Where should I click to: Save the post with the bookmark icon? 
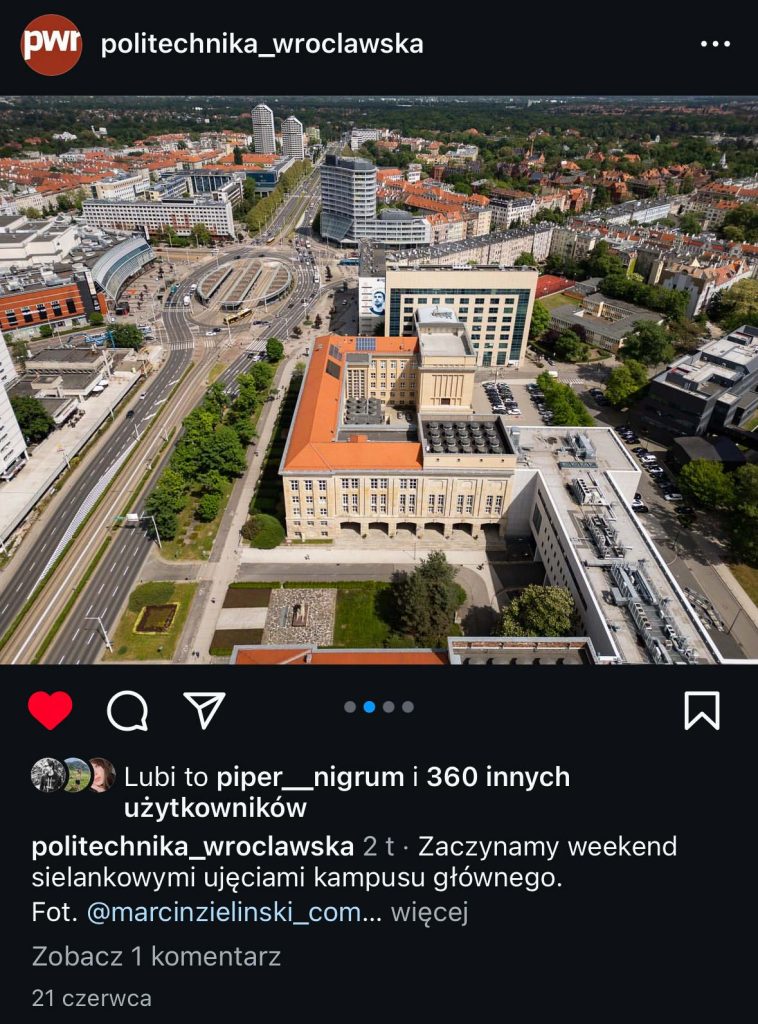(702, 710)
